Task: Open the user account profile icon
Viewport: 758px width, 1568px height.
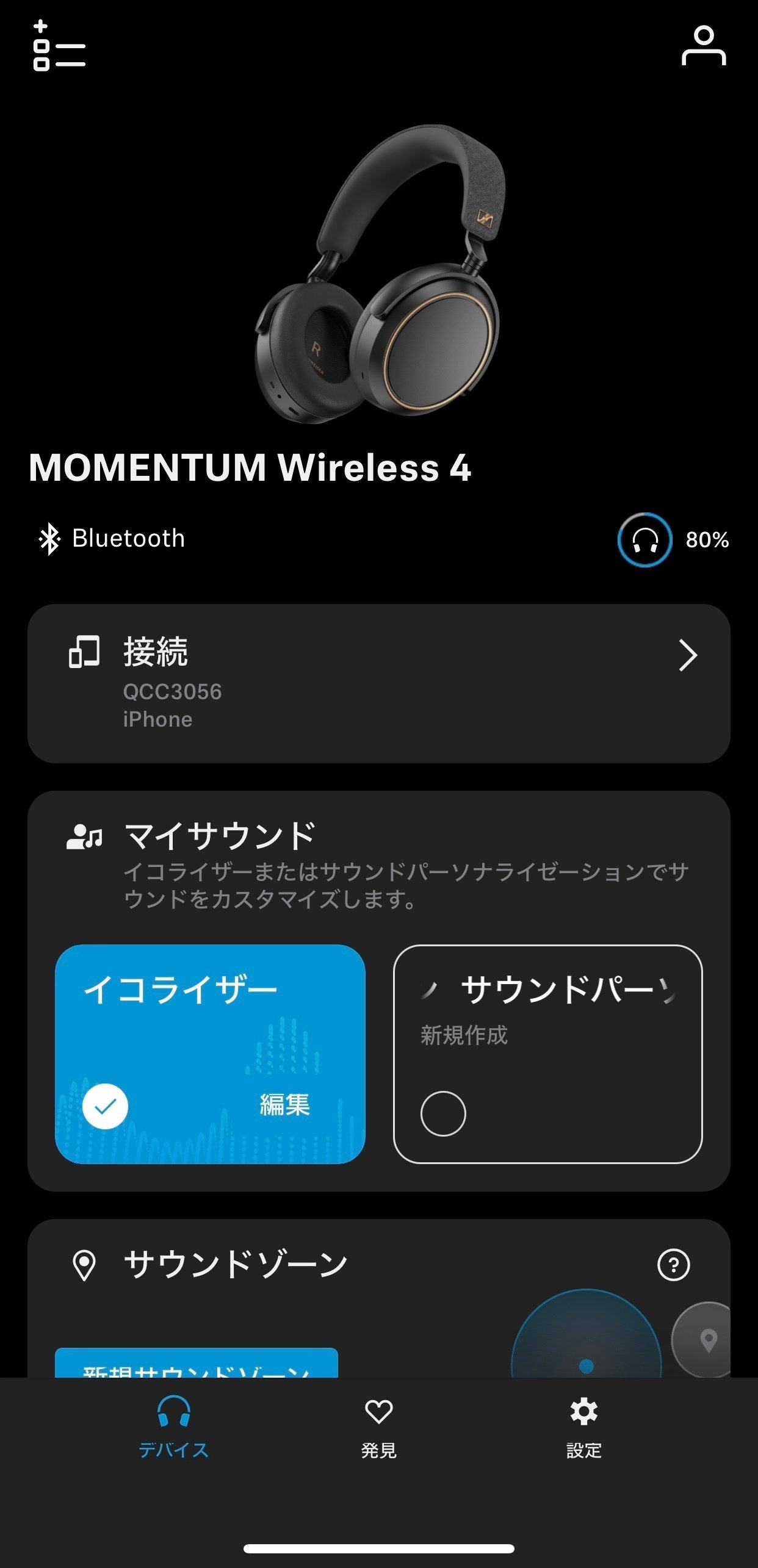Action: 704,46
